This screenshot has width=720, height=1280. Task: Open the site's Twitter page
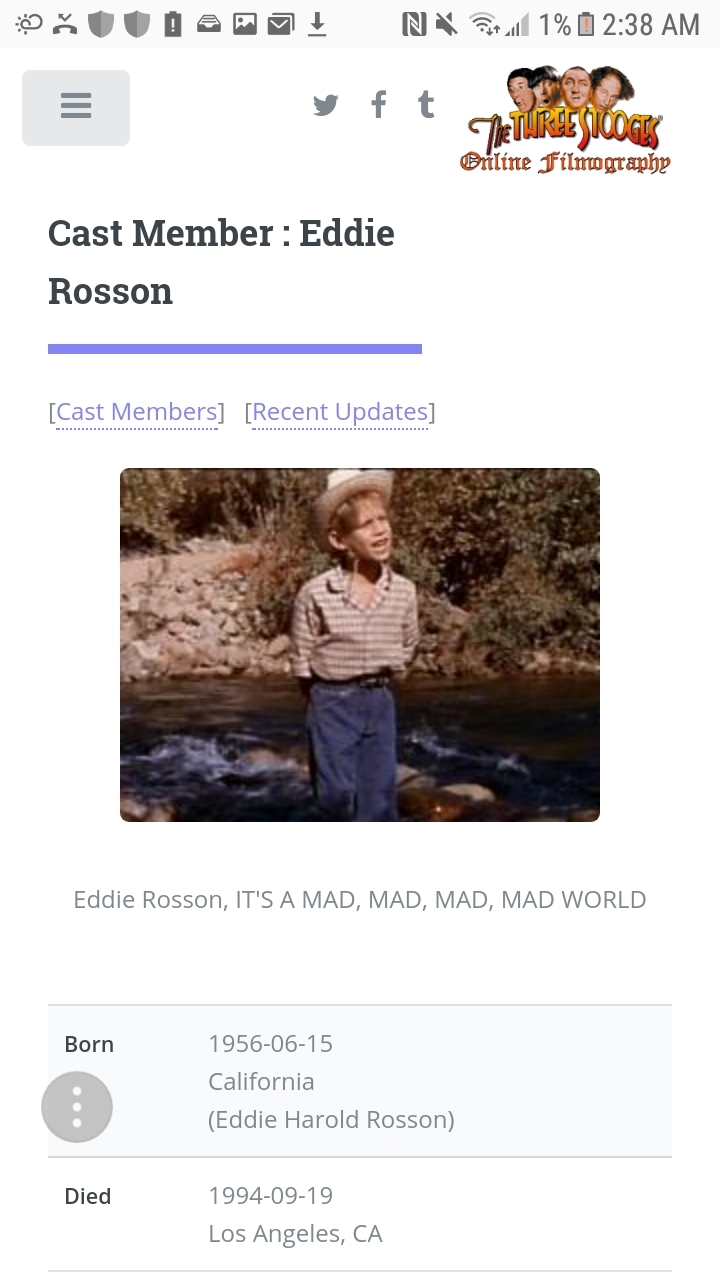(326, 105)
